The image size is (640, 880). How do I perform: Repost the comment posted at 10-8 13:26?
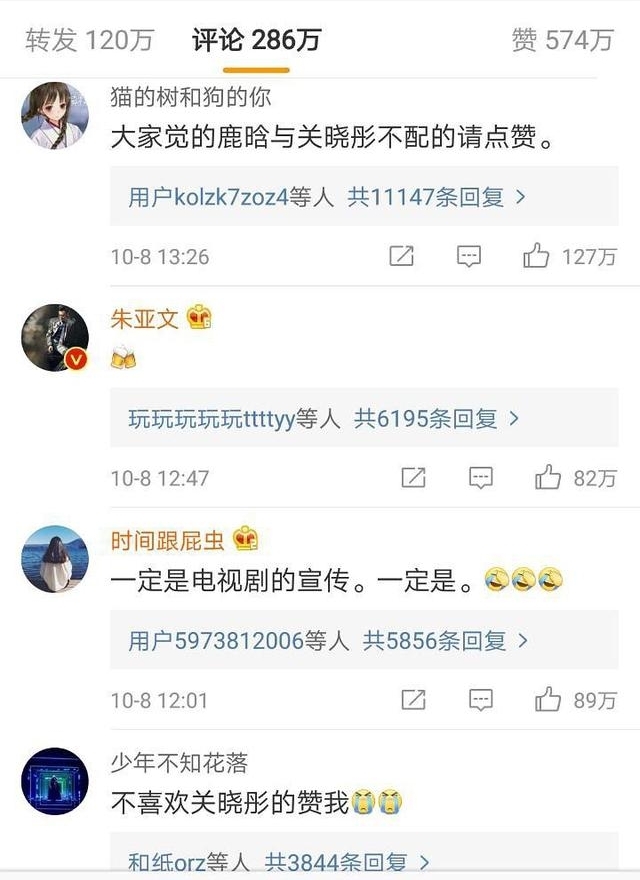401,257
